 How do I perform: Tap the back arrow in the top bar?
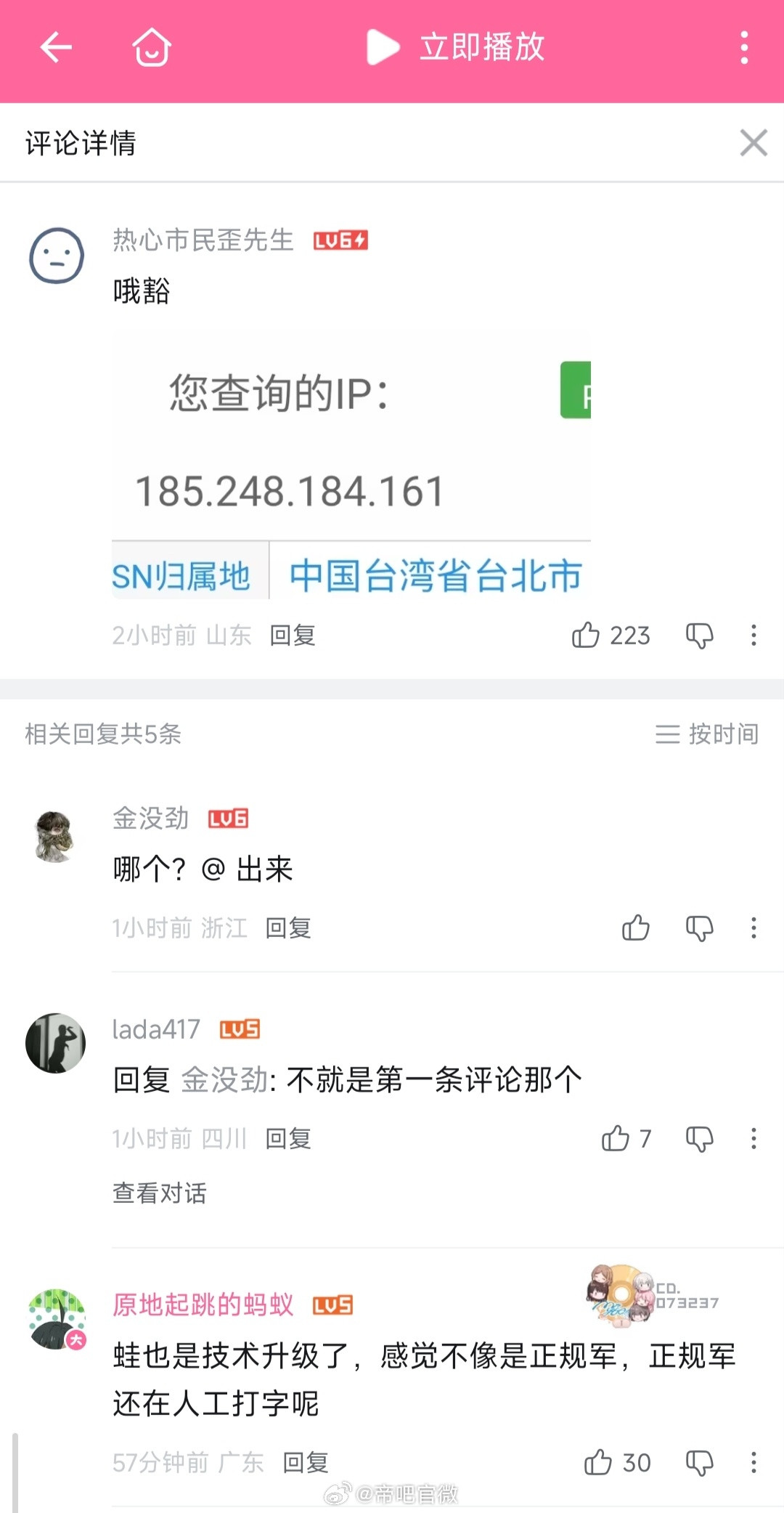click(55, 48)
